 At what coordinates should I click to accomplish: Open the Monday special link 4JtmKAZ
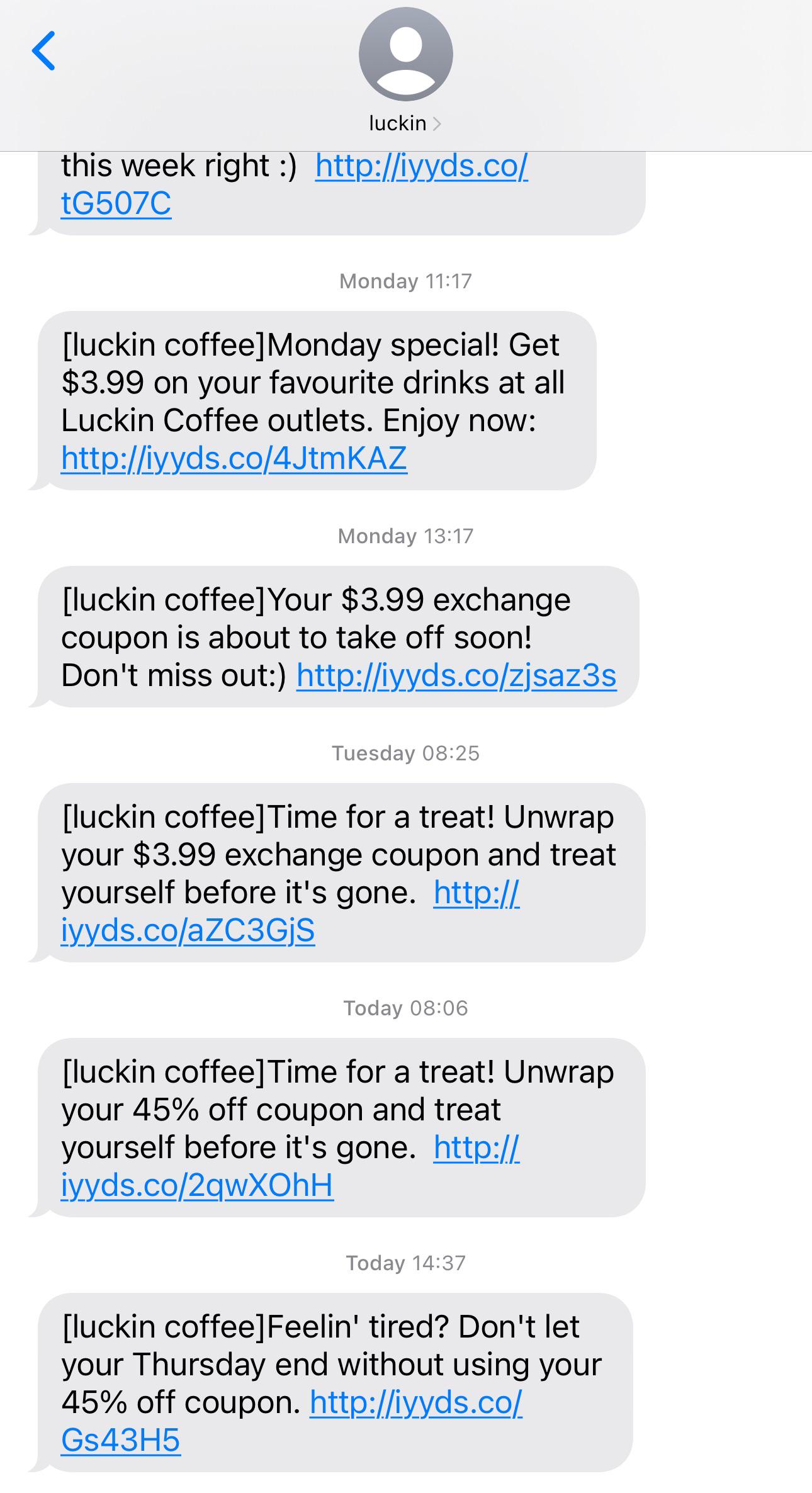click(x=234, y=458)
